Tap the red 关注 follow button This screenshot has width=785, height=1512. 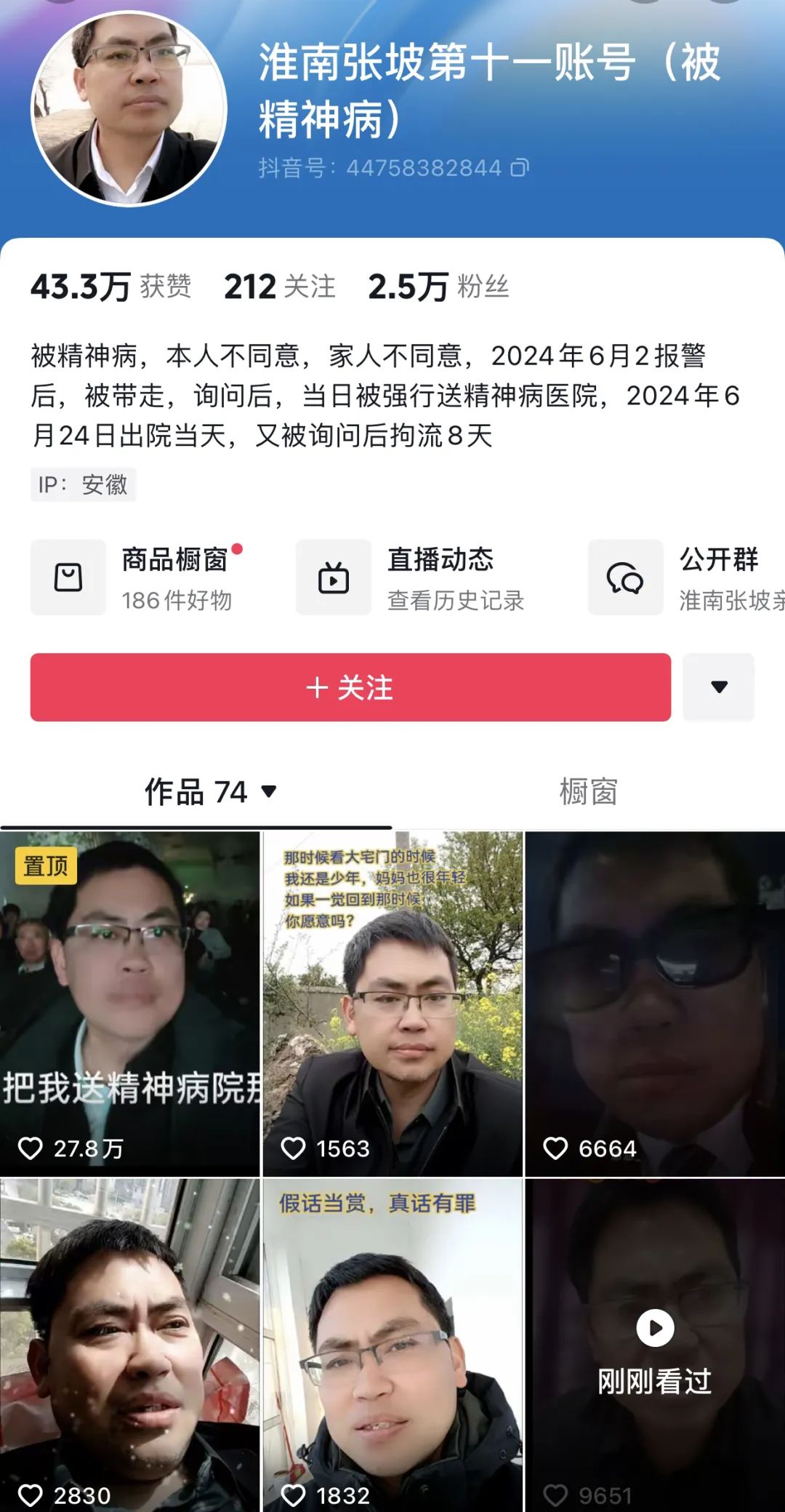350,687
